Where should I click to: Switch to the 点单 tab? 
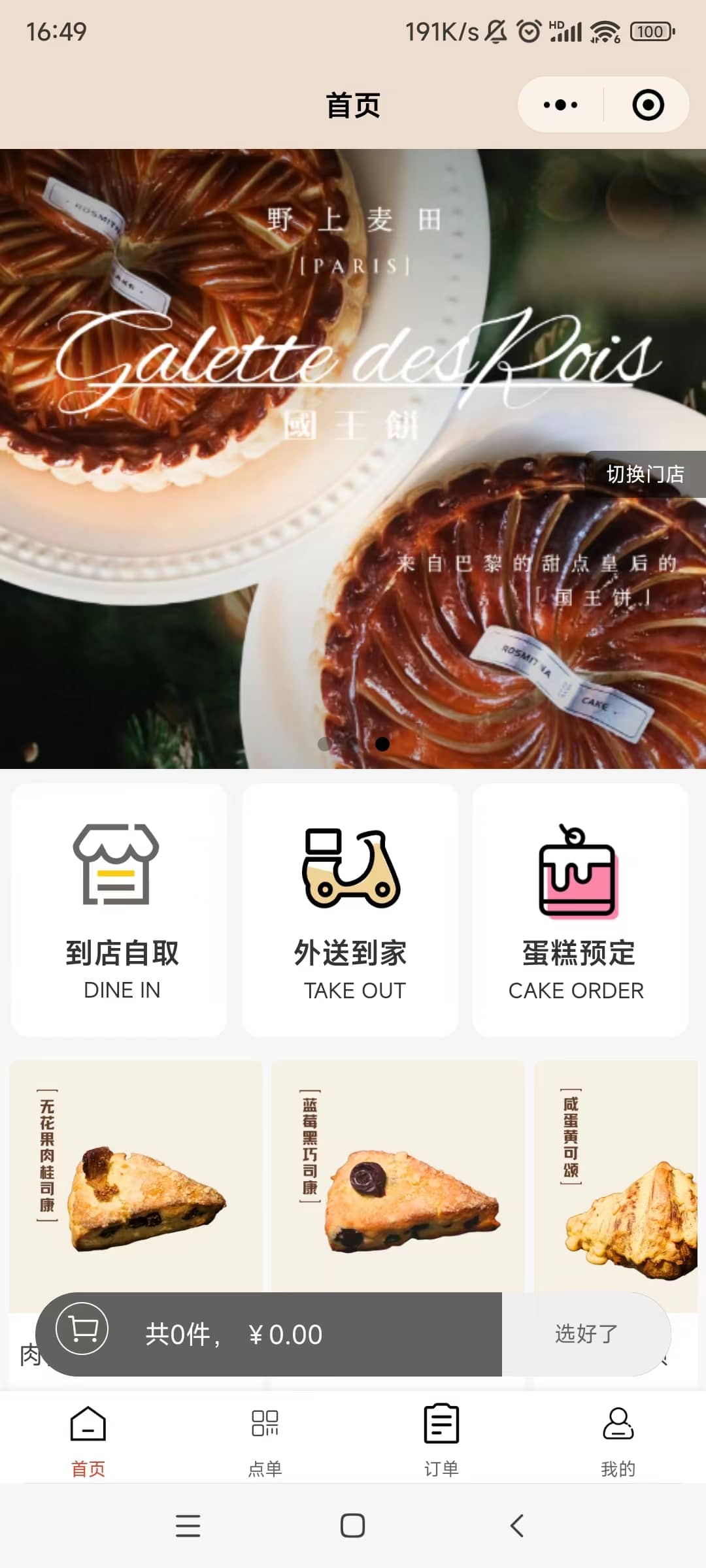click(x=265, y=1442)
